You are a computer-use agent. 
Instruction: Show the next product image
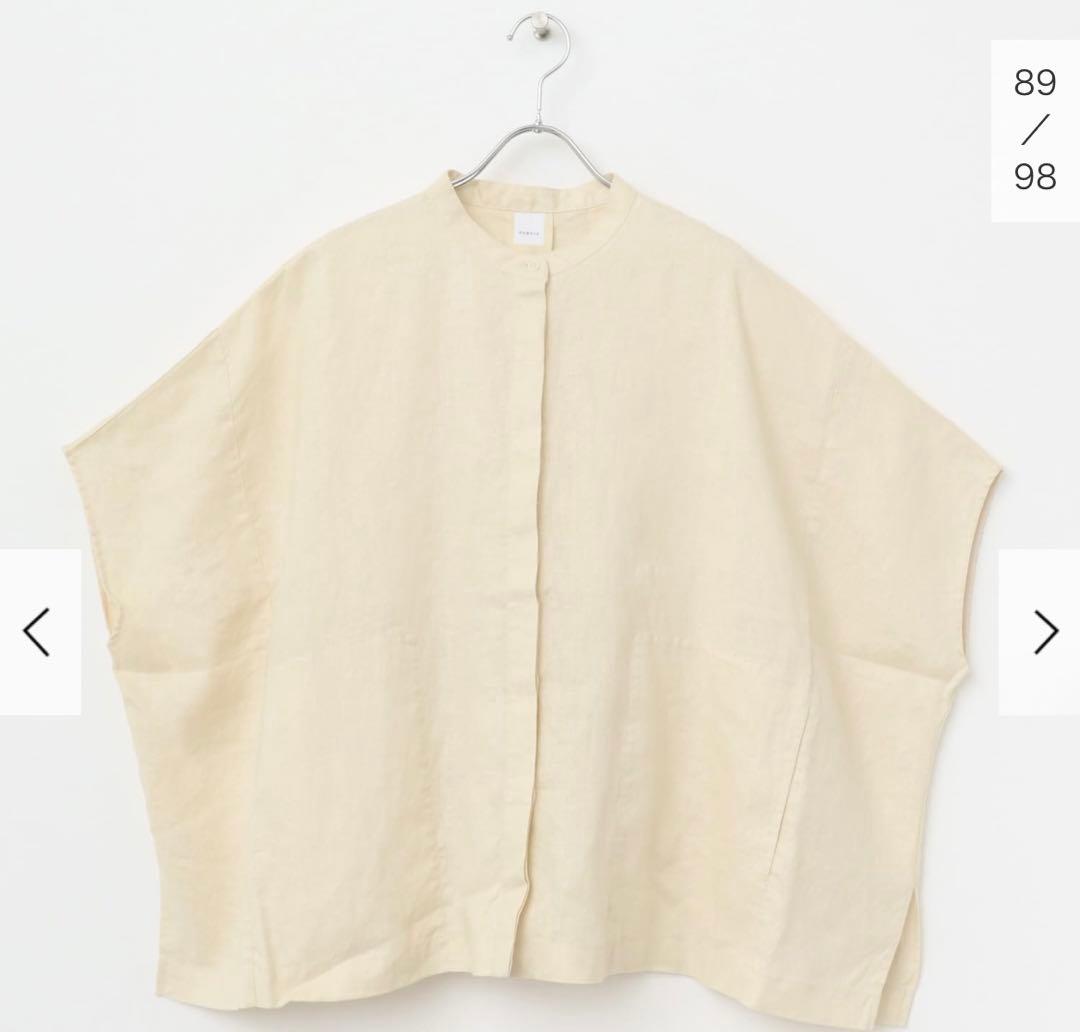(x=1042, y=632)
